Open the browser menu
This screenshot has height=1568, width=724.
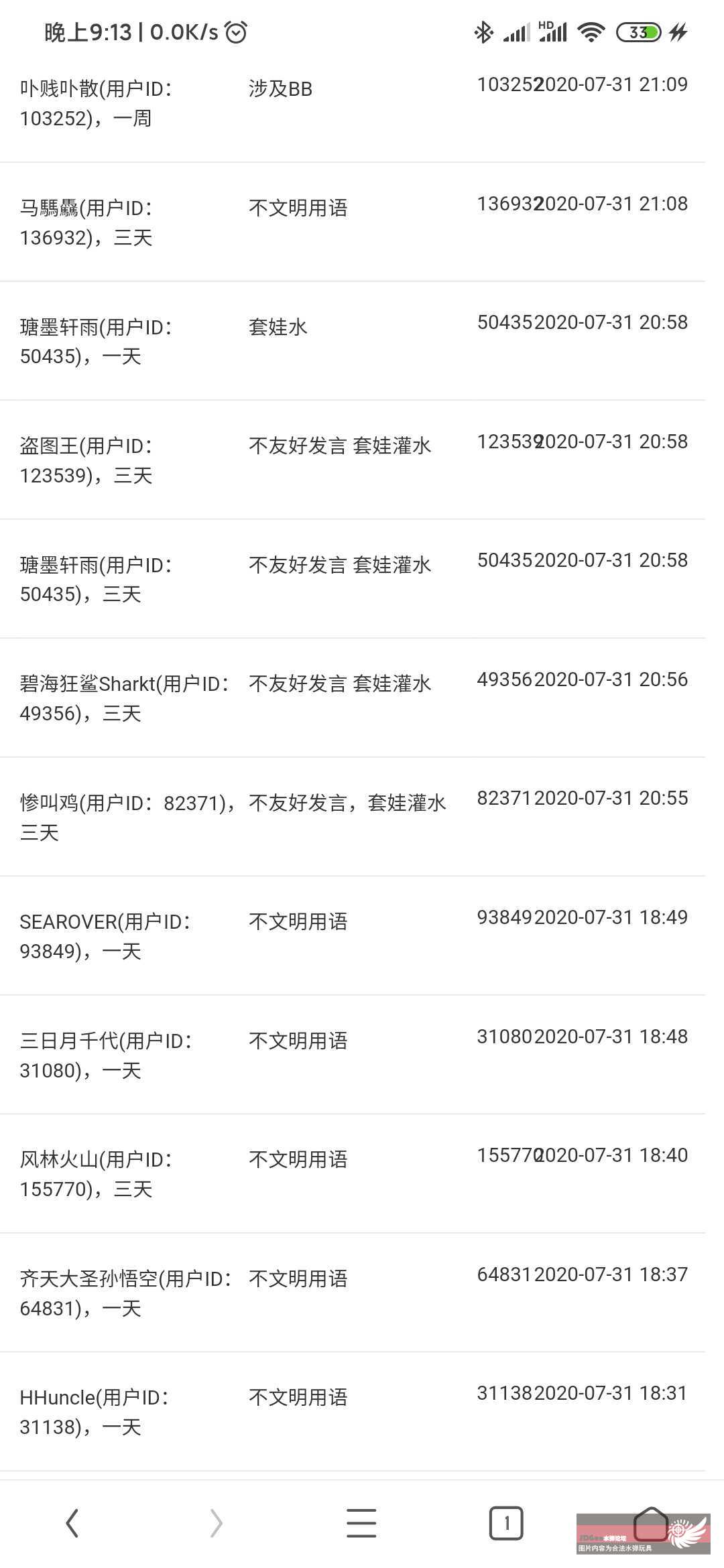pos(361,1523)
